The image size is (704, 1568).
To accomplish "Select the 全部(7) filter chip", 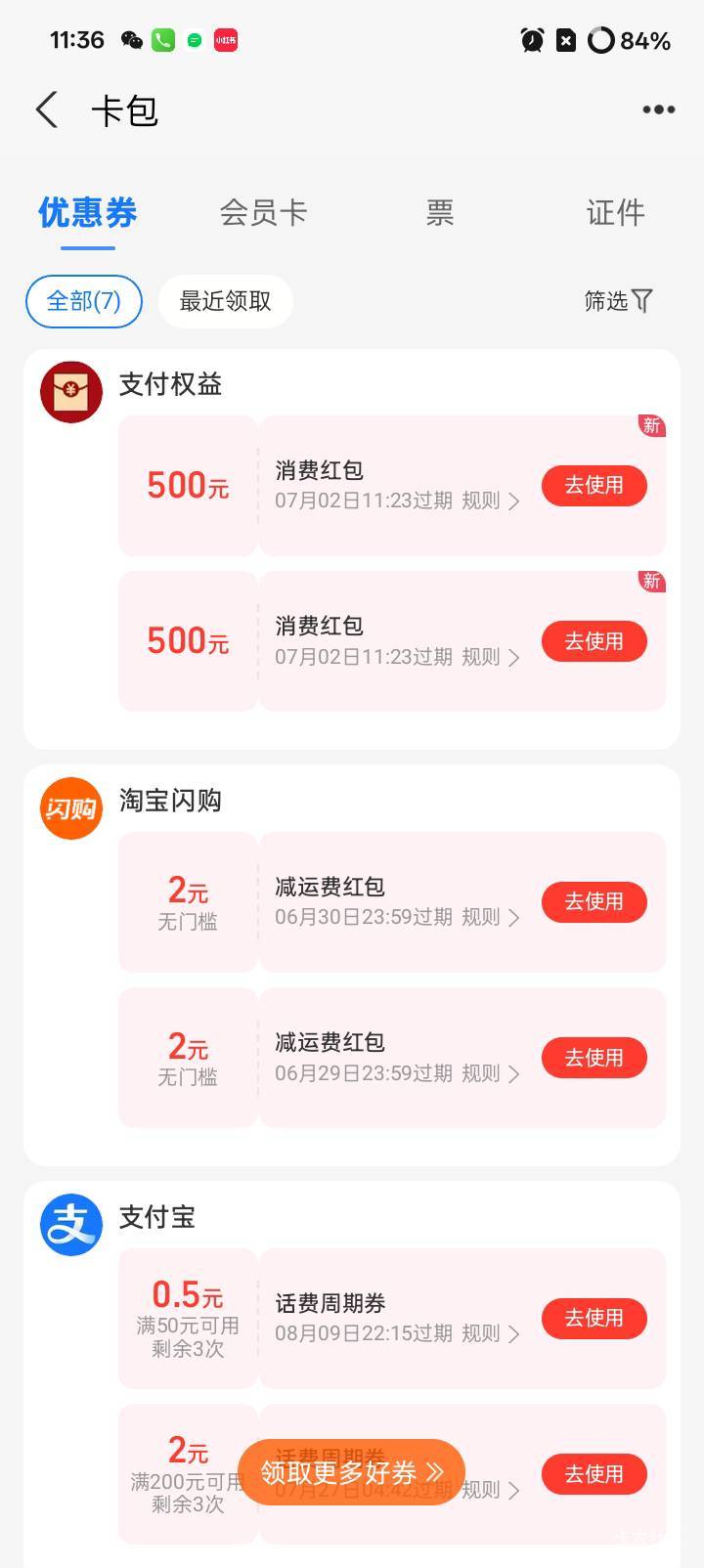I will point(84,301).
